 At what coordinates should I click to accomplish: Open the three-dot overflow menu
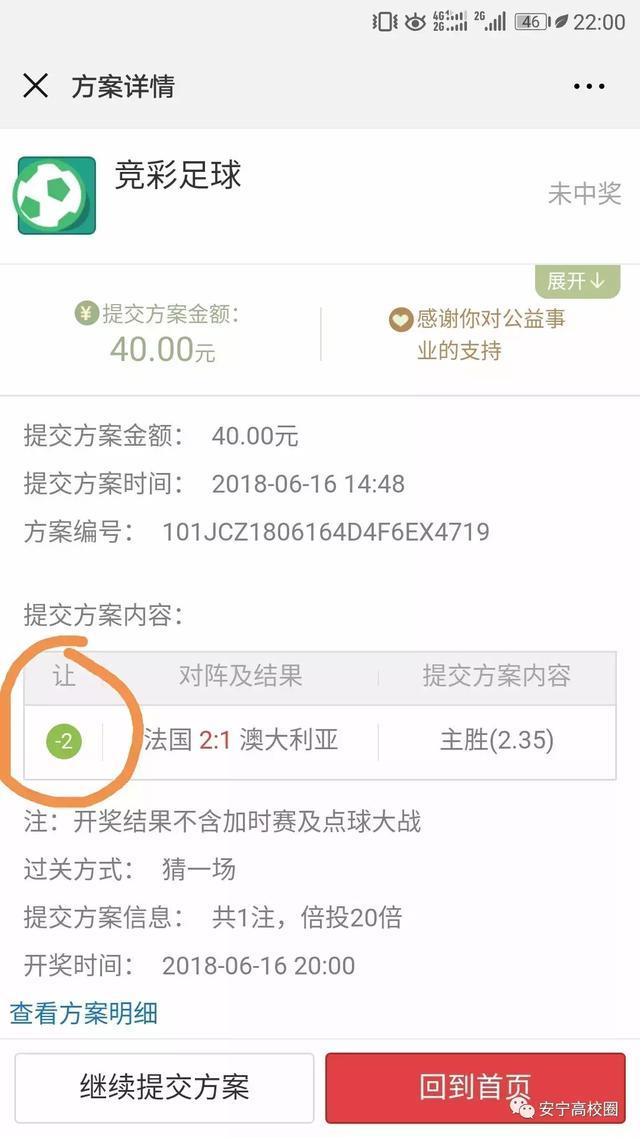[x=589, y=87]
